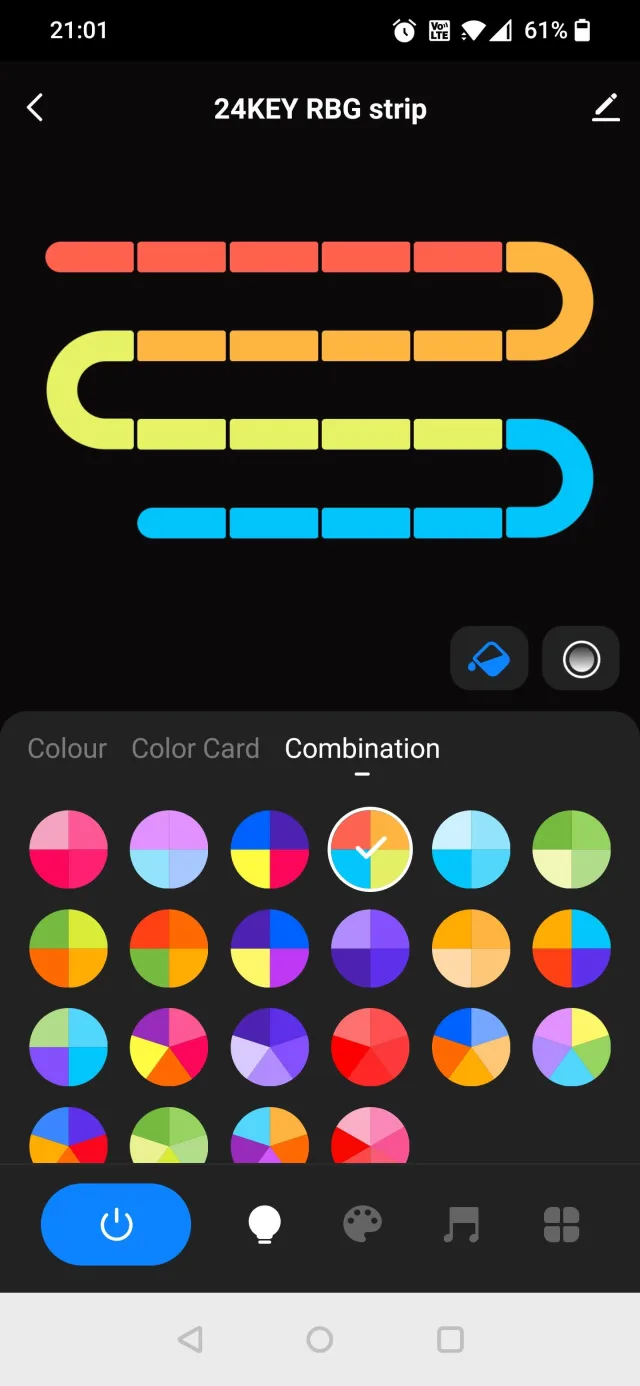Open the palette scenes tab
This screenshot has width=640, height=1386.
point(363,1224)
